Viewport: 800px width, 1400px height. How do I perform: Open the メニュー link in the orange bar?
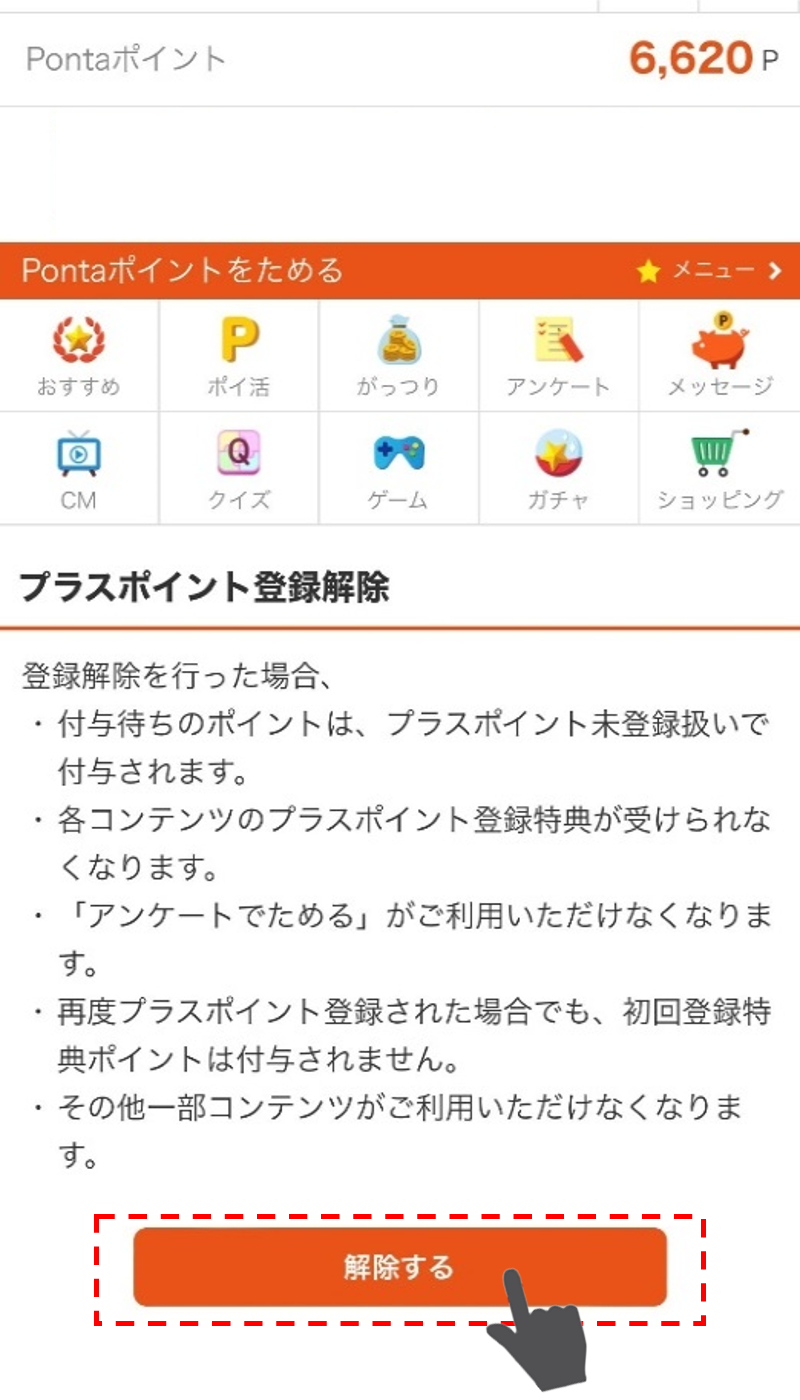[x=709, y=270]
